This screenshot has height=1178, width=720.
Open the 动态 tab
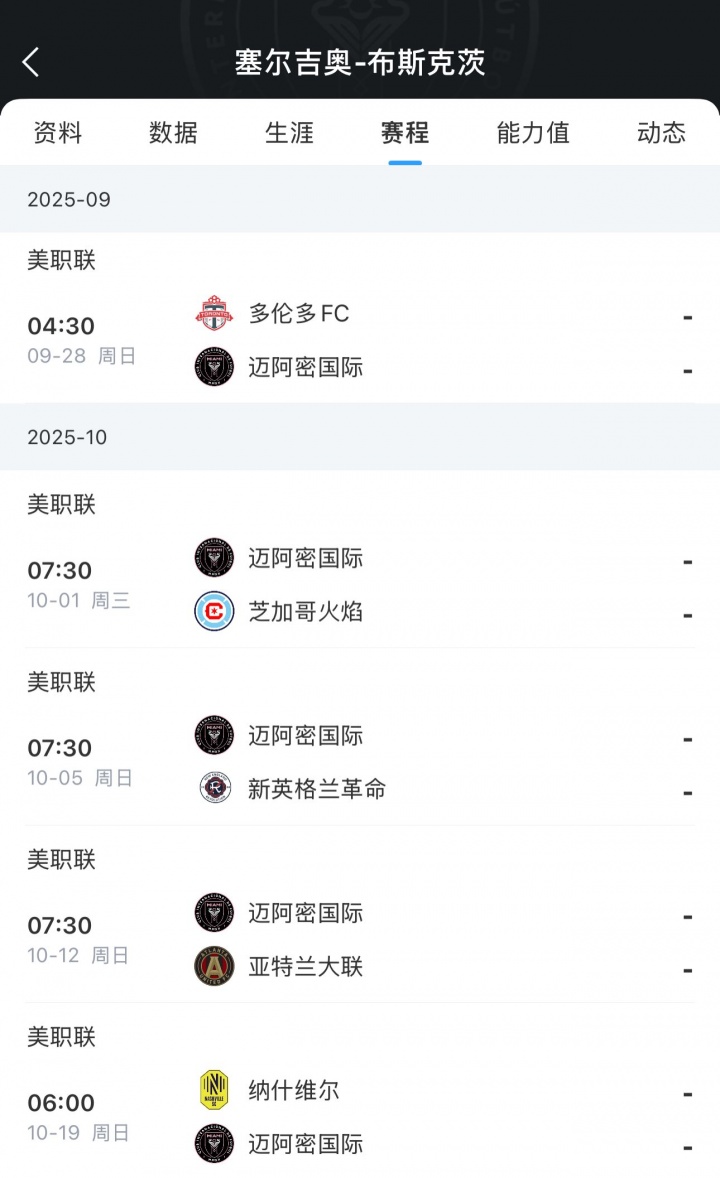click(x=661, y=133)
